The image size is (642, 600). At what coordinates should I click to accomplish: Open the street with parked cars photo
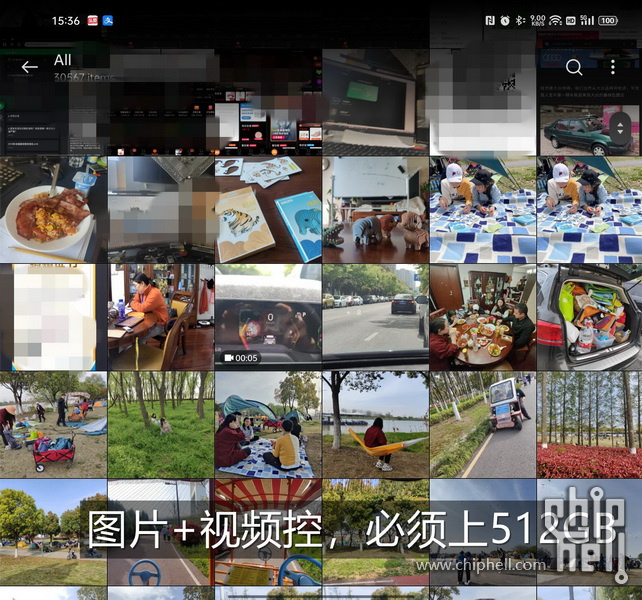click(375, 316)
